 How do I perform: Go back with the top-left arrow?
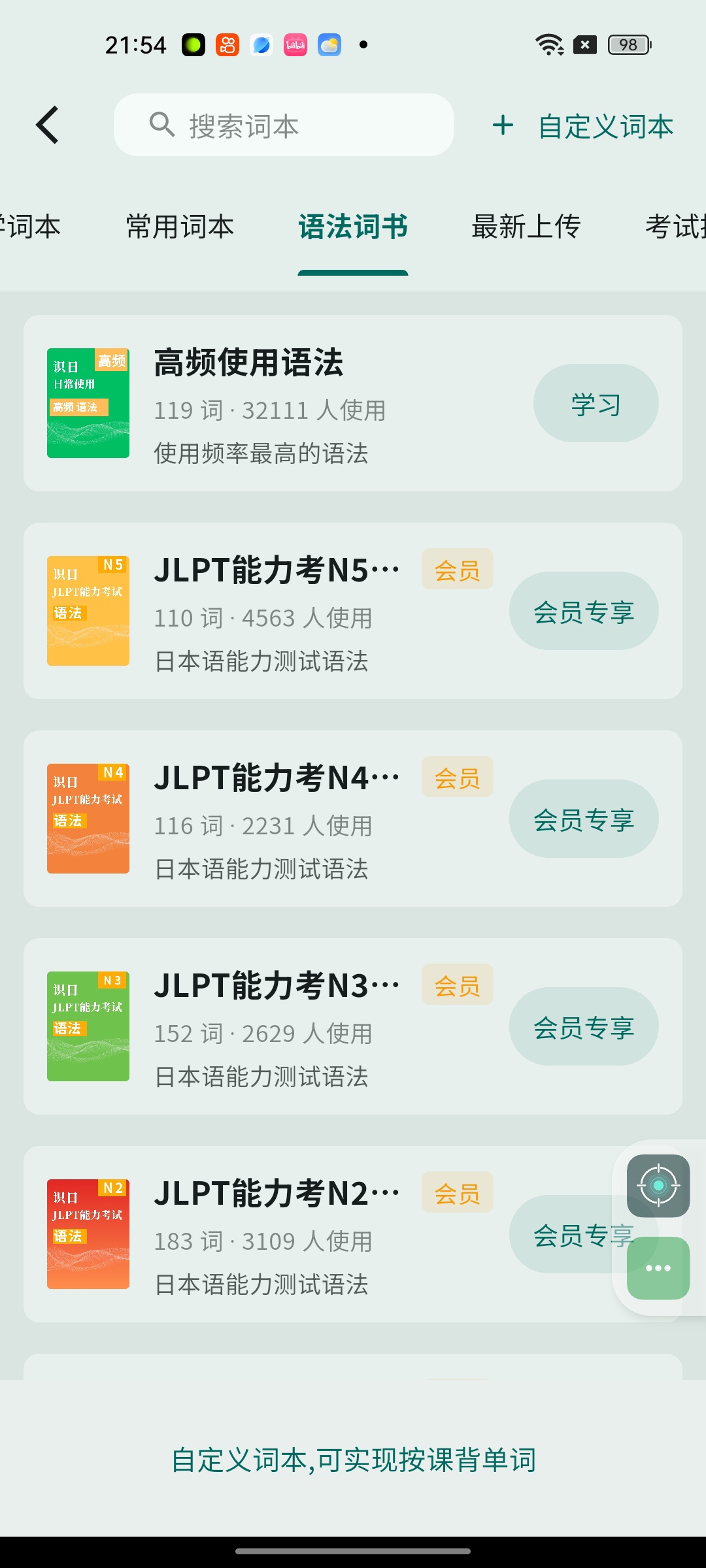[47, 125]
